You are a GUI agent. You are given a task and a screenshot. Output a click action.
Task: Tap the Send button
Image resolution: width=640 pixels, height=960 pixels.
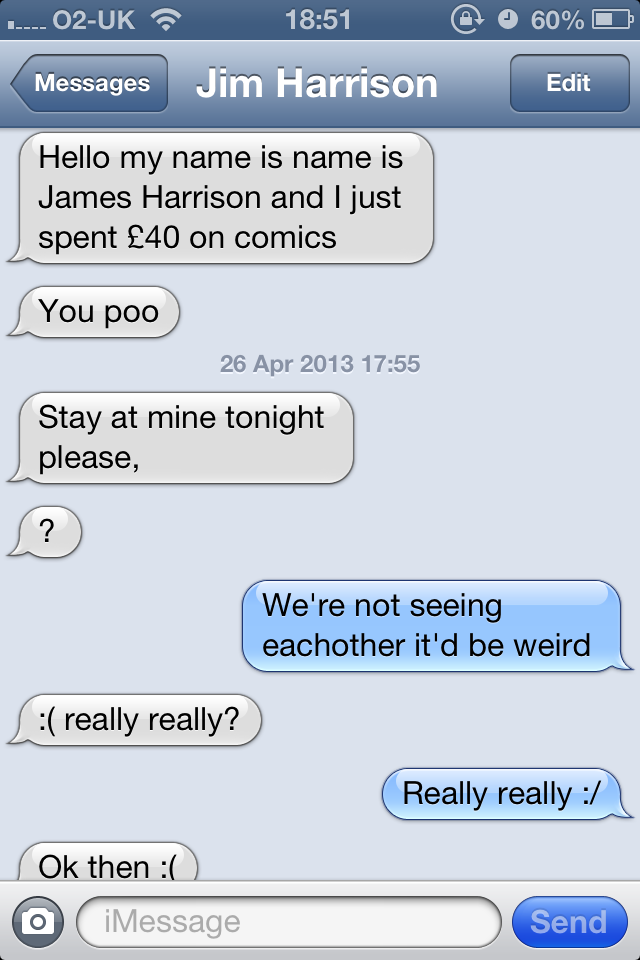(568, 922)
